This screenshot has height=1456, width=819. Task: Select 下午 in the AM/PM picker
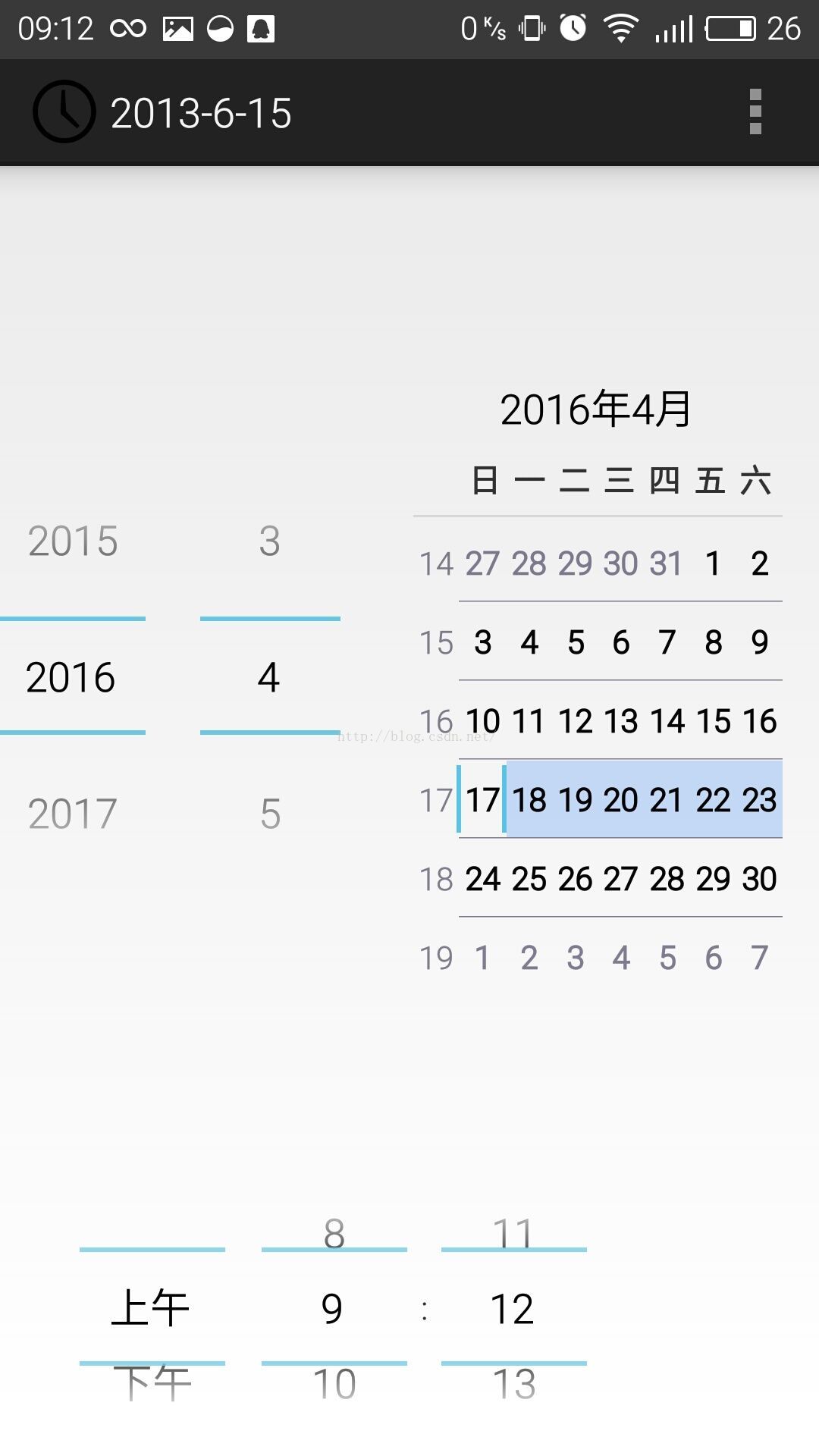(152, 1383)
